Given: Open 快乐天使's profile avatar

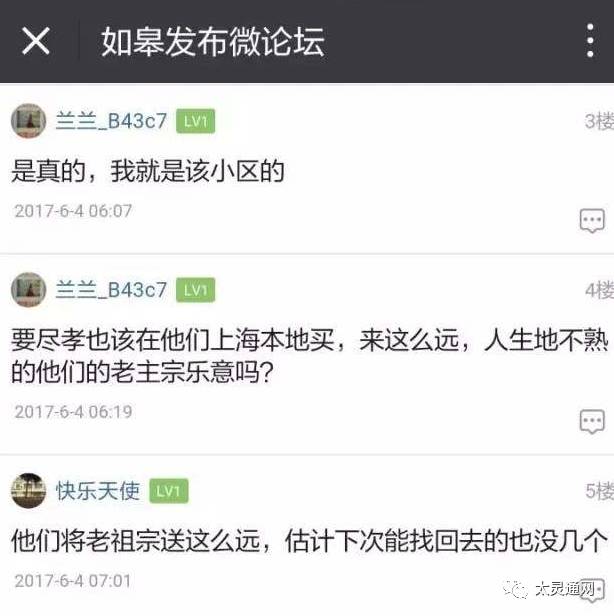Looking at the screenshot, I should (x=29, y=490).
